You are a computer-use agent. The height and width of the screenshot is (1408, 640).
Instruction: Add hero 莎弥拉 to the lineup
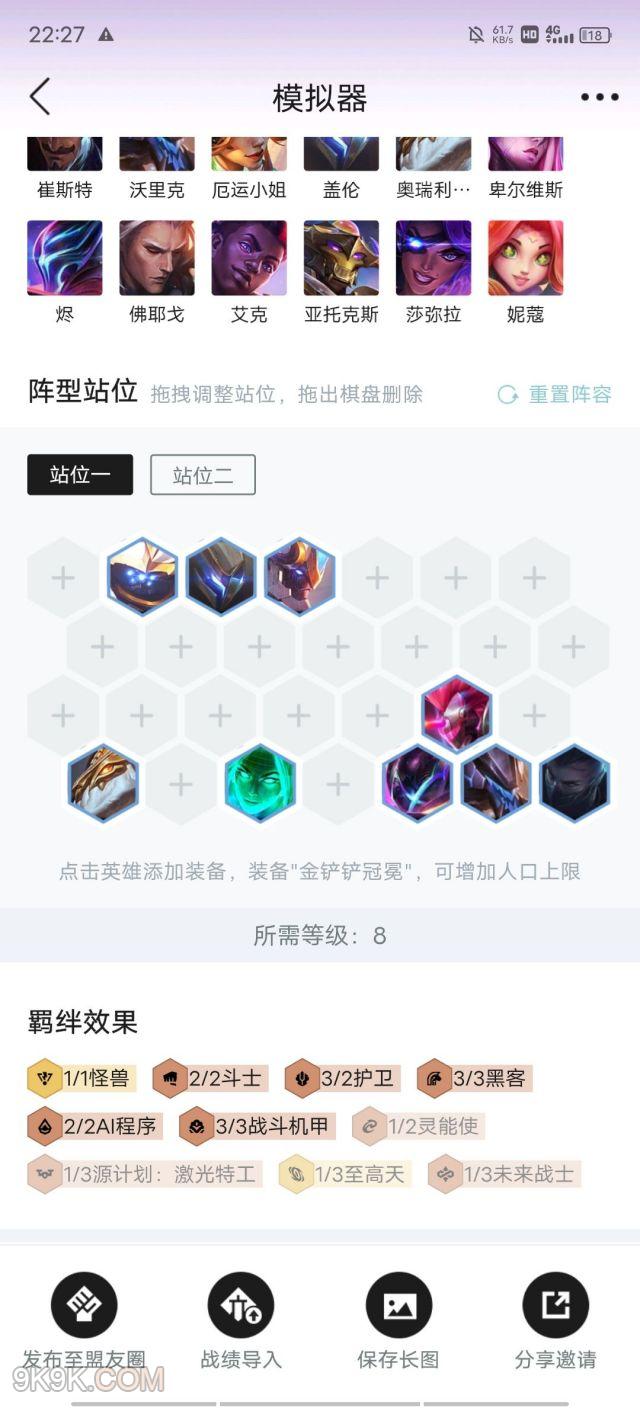[x=433, y=258]
